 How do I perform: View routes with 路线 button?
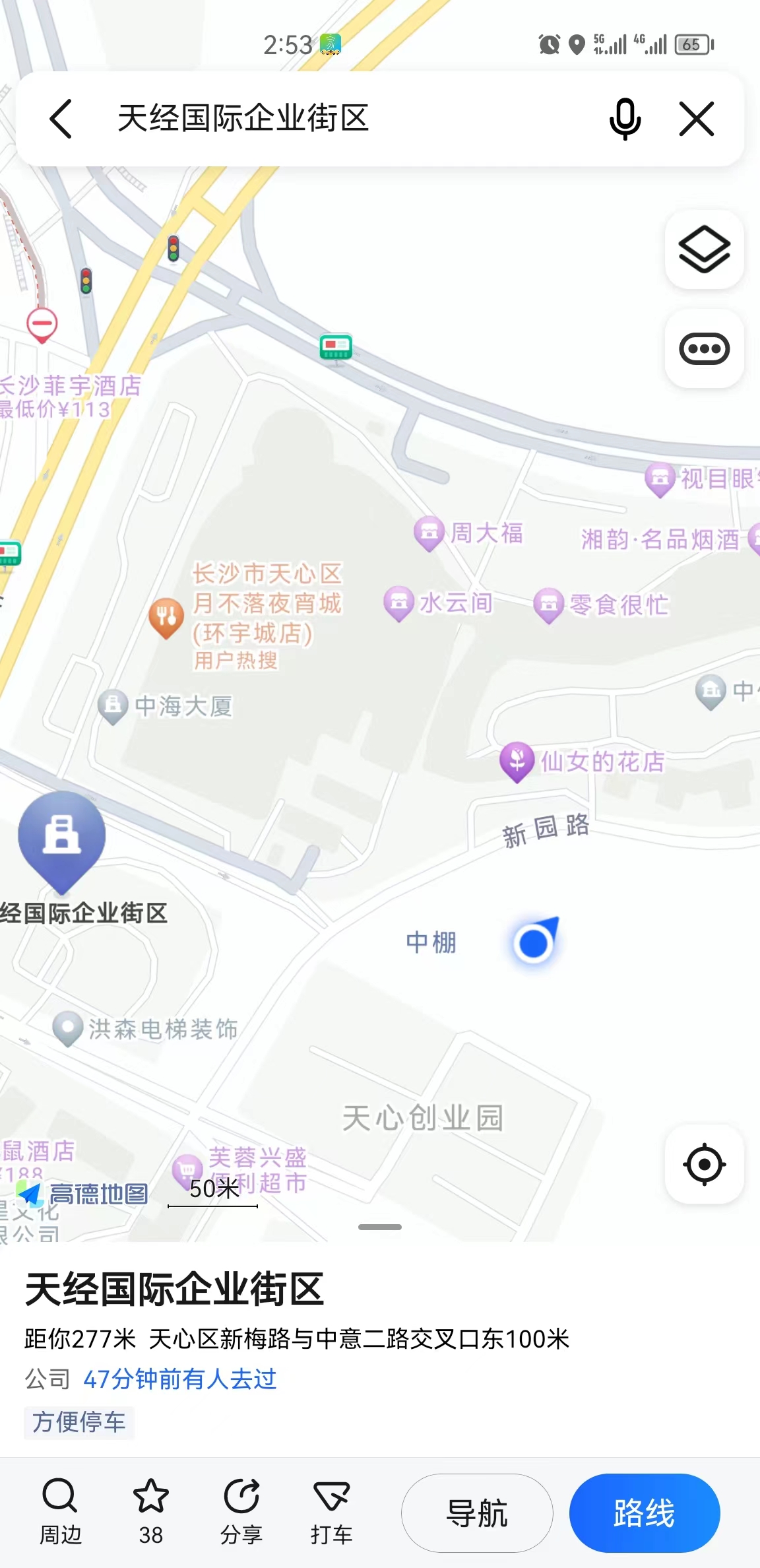[x=644, y=1513]
